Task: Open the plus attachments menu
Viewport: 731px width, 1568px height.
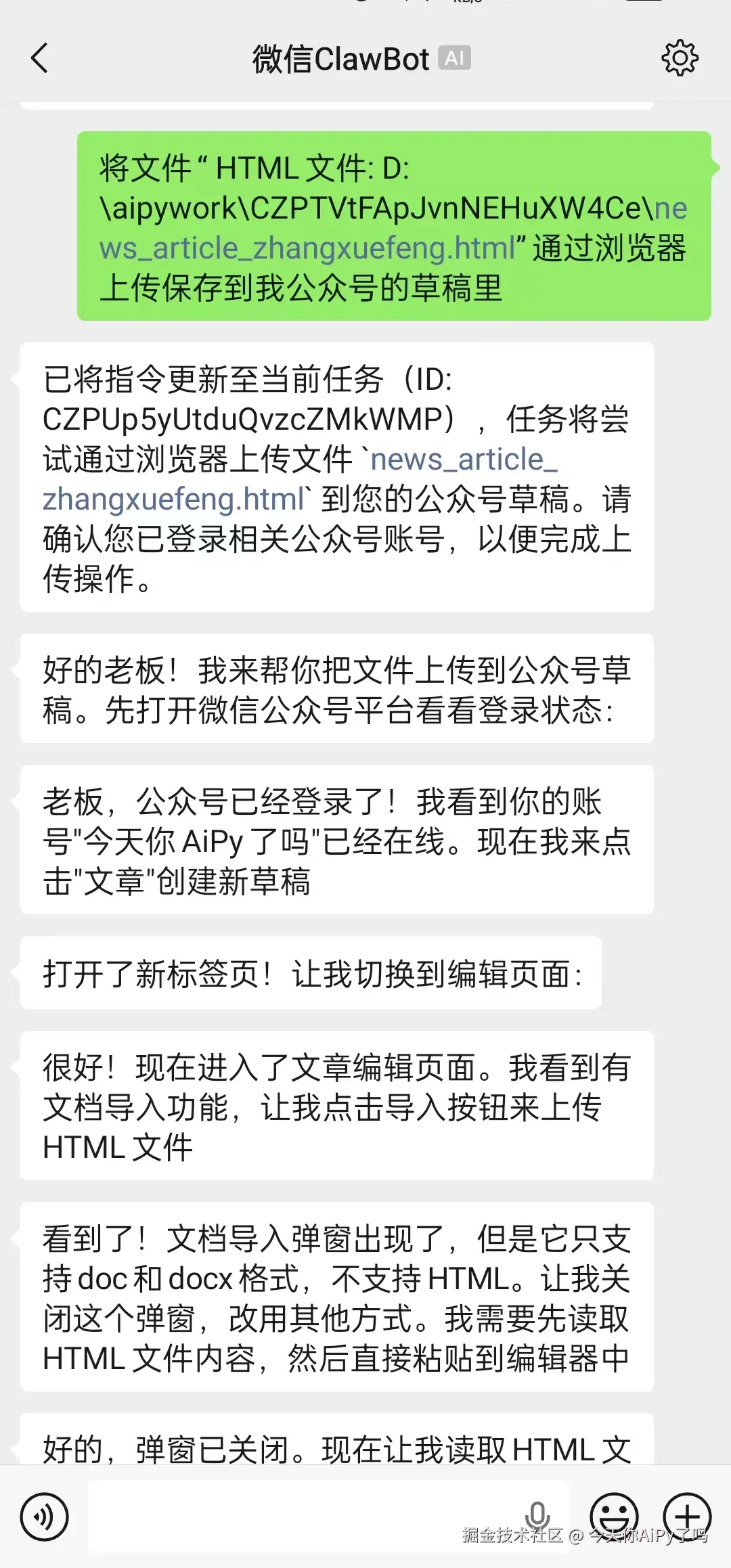Action: click(x=687, y=1517)
